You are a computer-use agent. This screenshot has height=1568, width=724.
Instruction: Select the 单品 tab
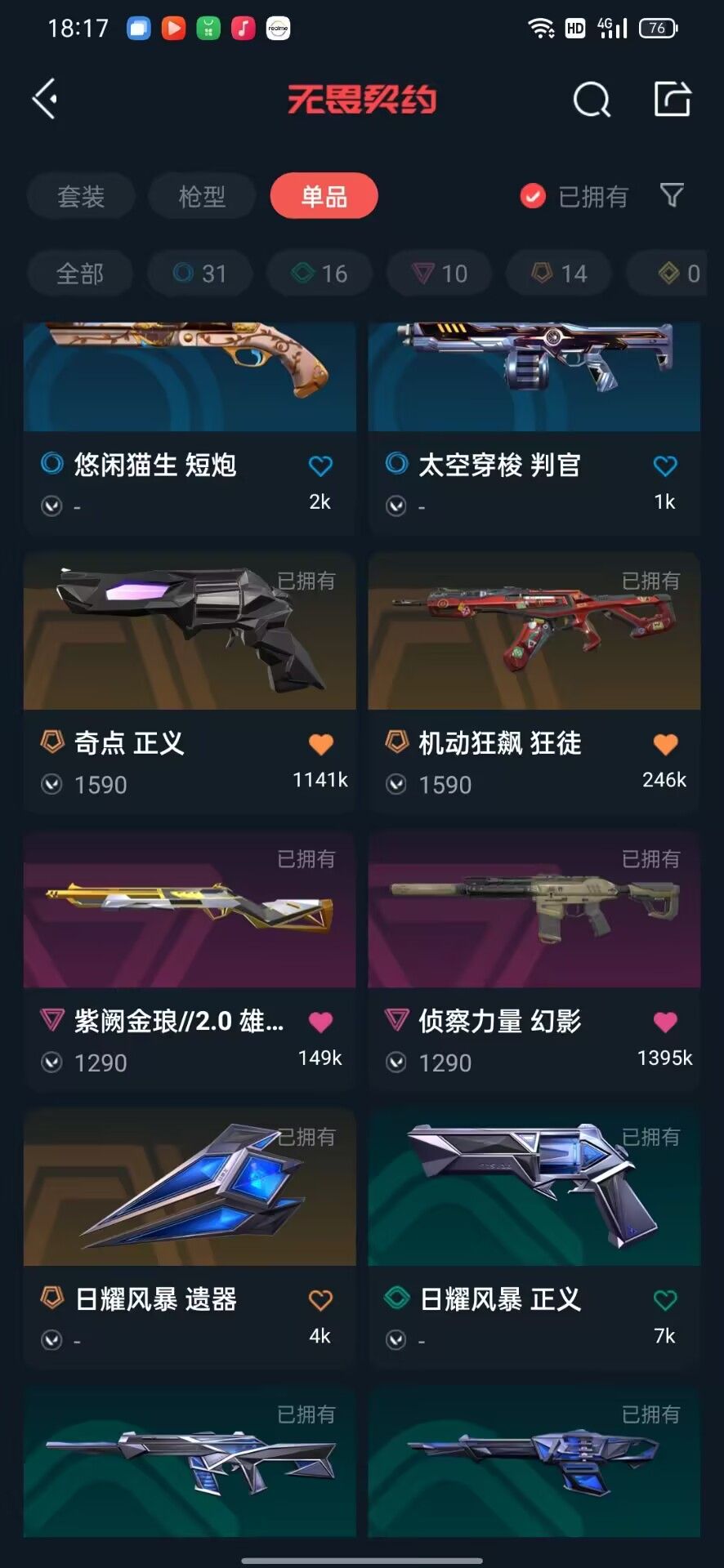324,196
